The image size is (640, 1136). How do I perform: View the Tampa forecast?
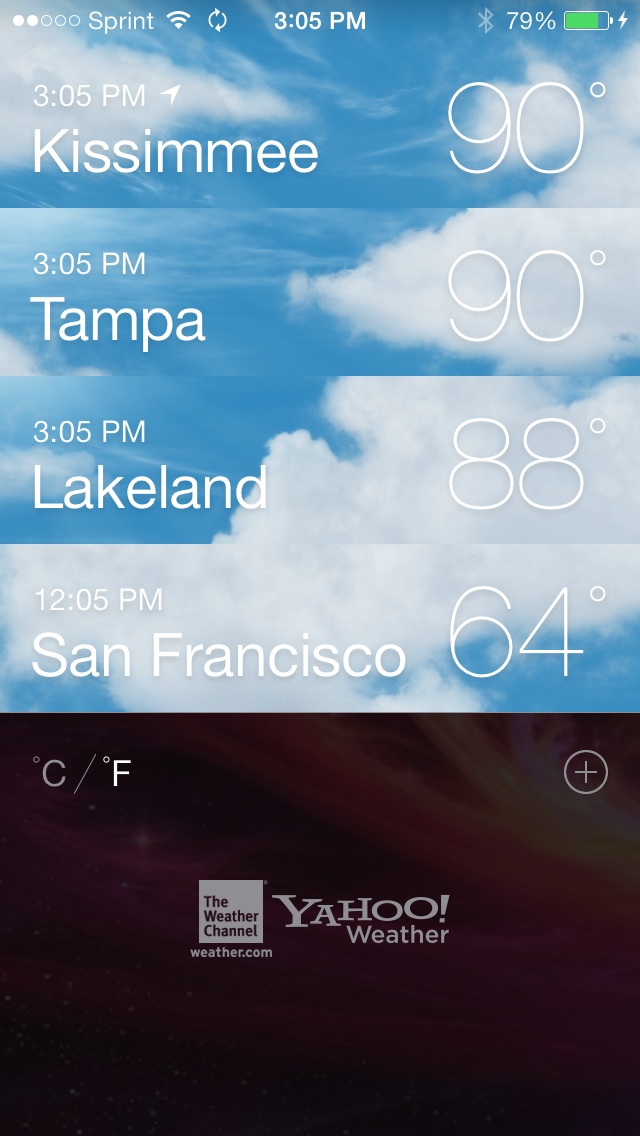click(x=320, y=293)
